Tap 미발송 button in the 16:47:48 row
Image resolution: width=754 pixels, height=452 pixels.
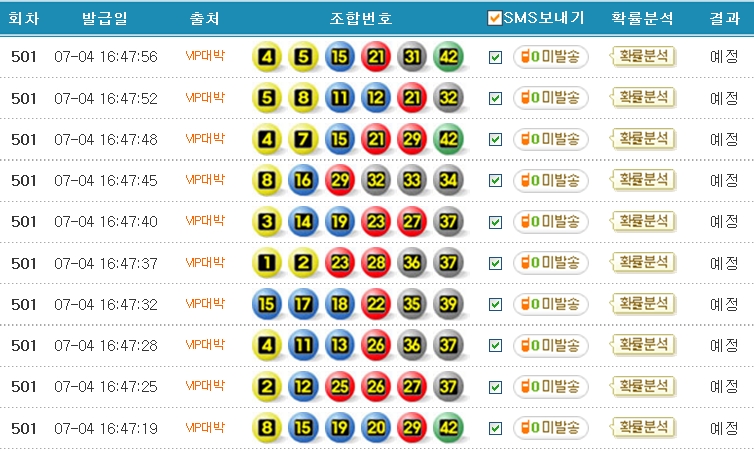click(550, 139)
